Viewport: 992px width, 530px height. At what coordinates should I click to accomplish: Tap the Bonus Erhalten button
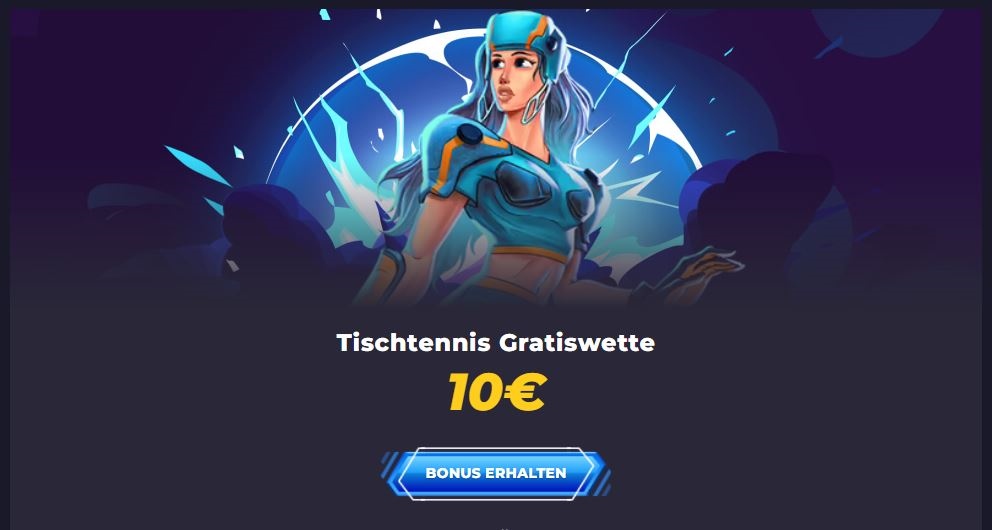point(495,473)
